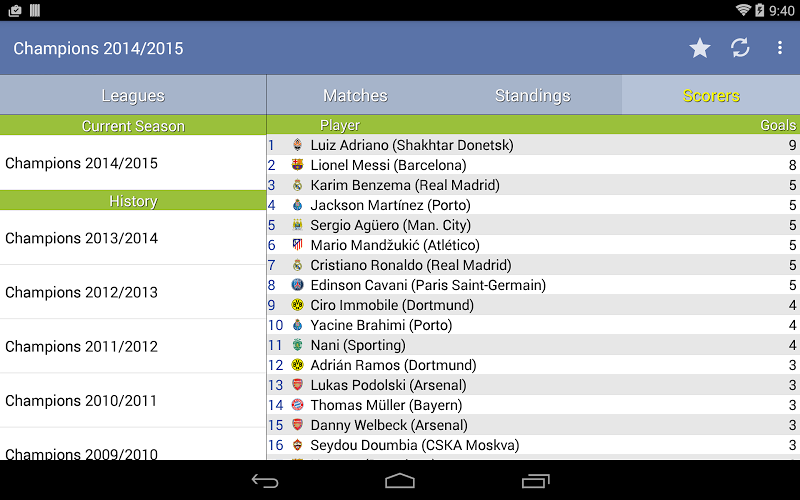Switch to the Leagues tab
This screenshot has height=500, width=800.
[133, 96]
